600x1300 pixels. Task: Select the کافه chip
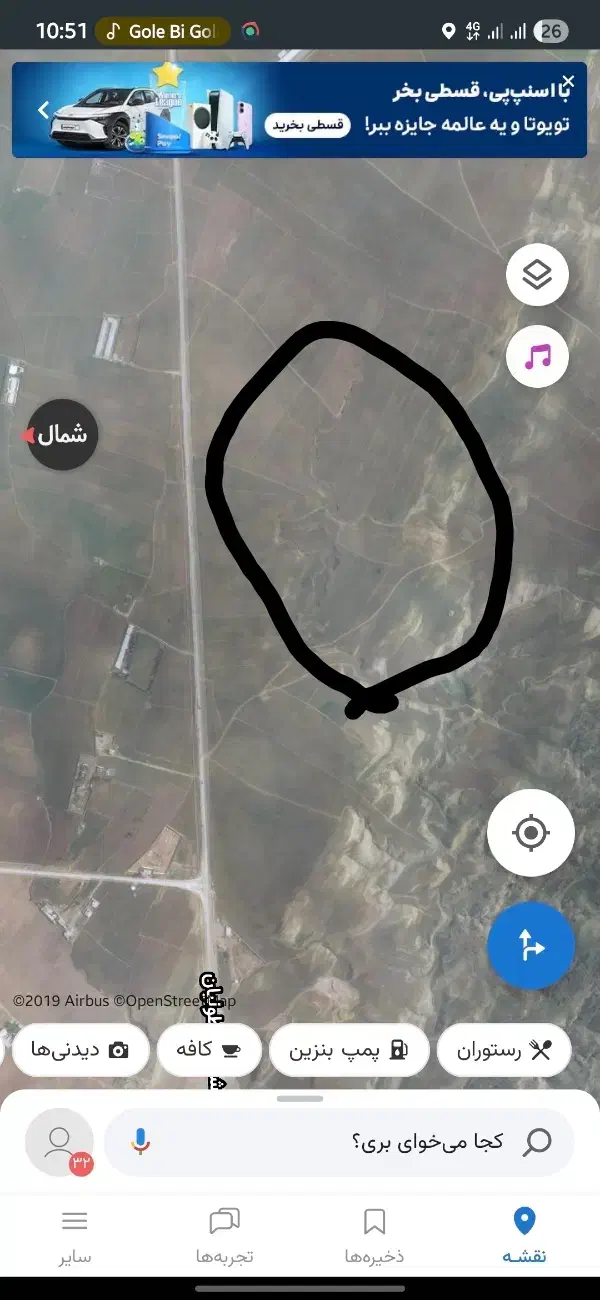(x=209, y=1050)
